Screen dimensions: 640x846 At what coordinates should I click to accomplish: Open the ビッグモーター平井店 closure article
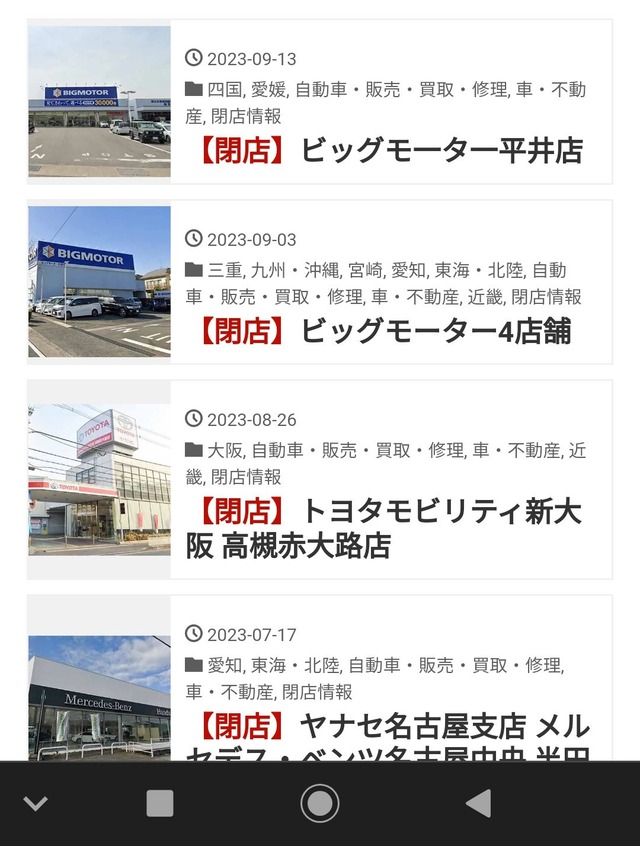tap(390, 151)
